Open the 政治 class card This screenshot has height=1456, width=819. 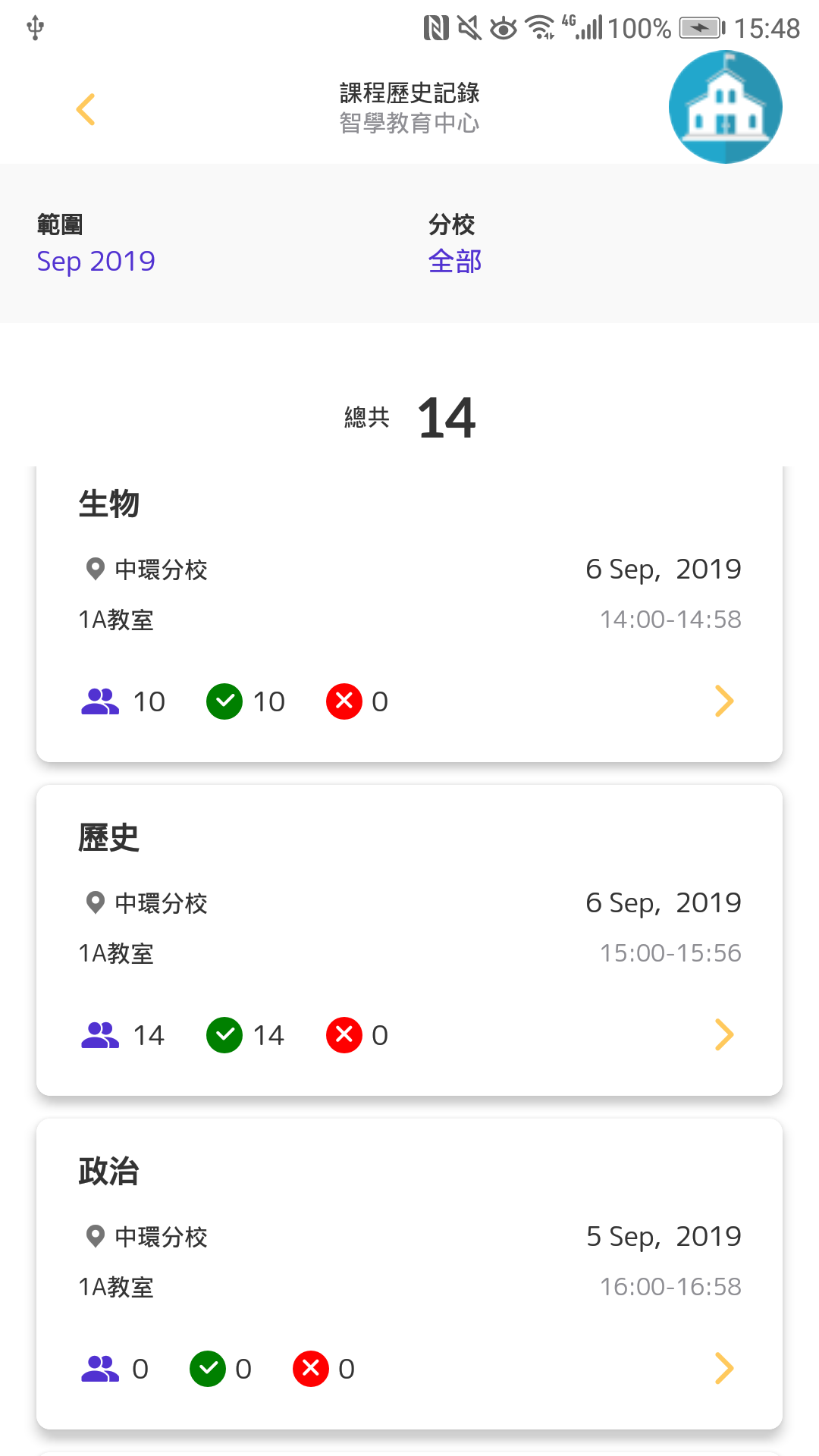409,1274
